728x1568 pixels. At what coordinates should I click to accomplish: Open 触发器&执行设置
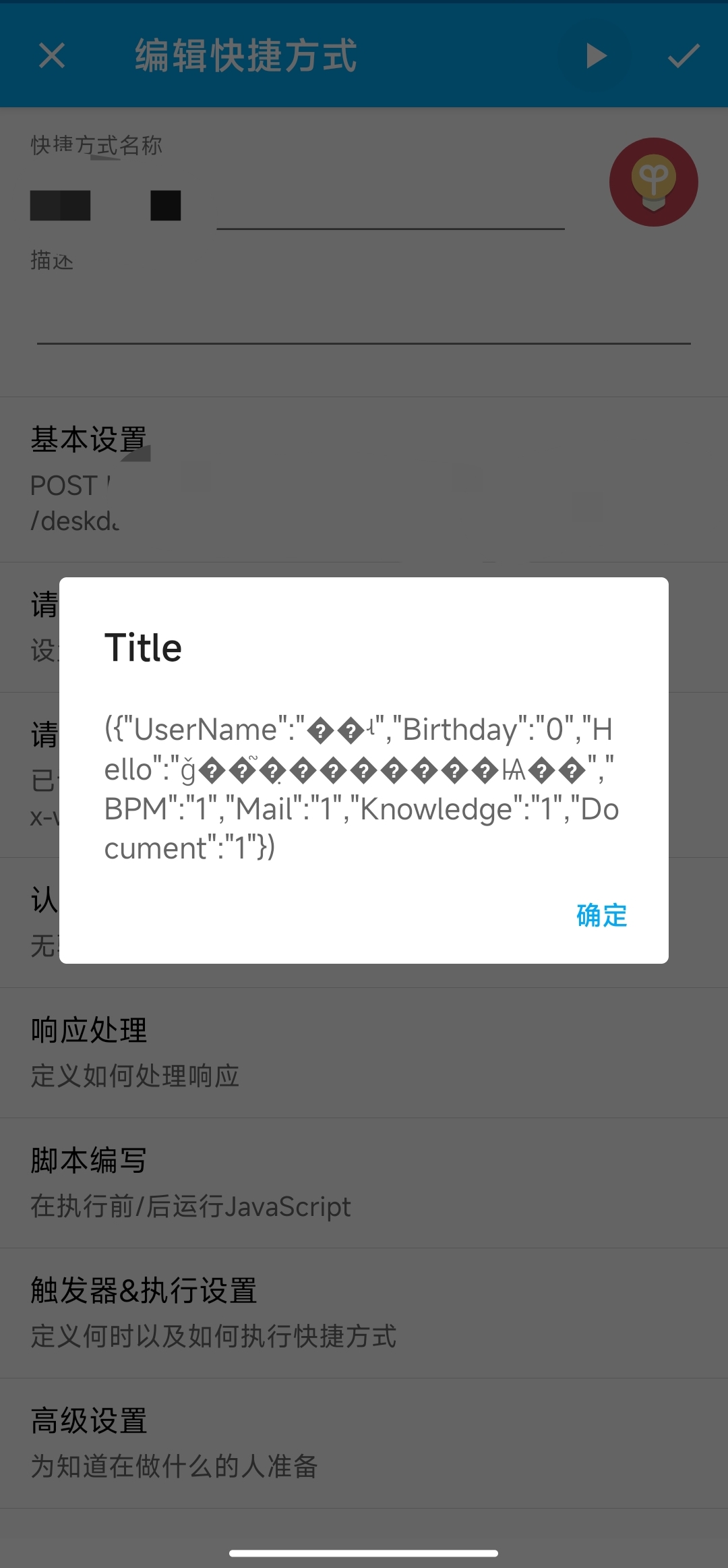point(364,1312)
